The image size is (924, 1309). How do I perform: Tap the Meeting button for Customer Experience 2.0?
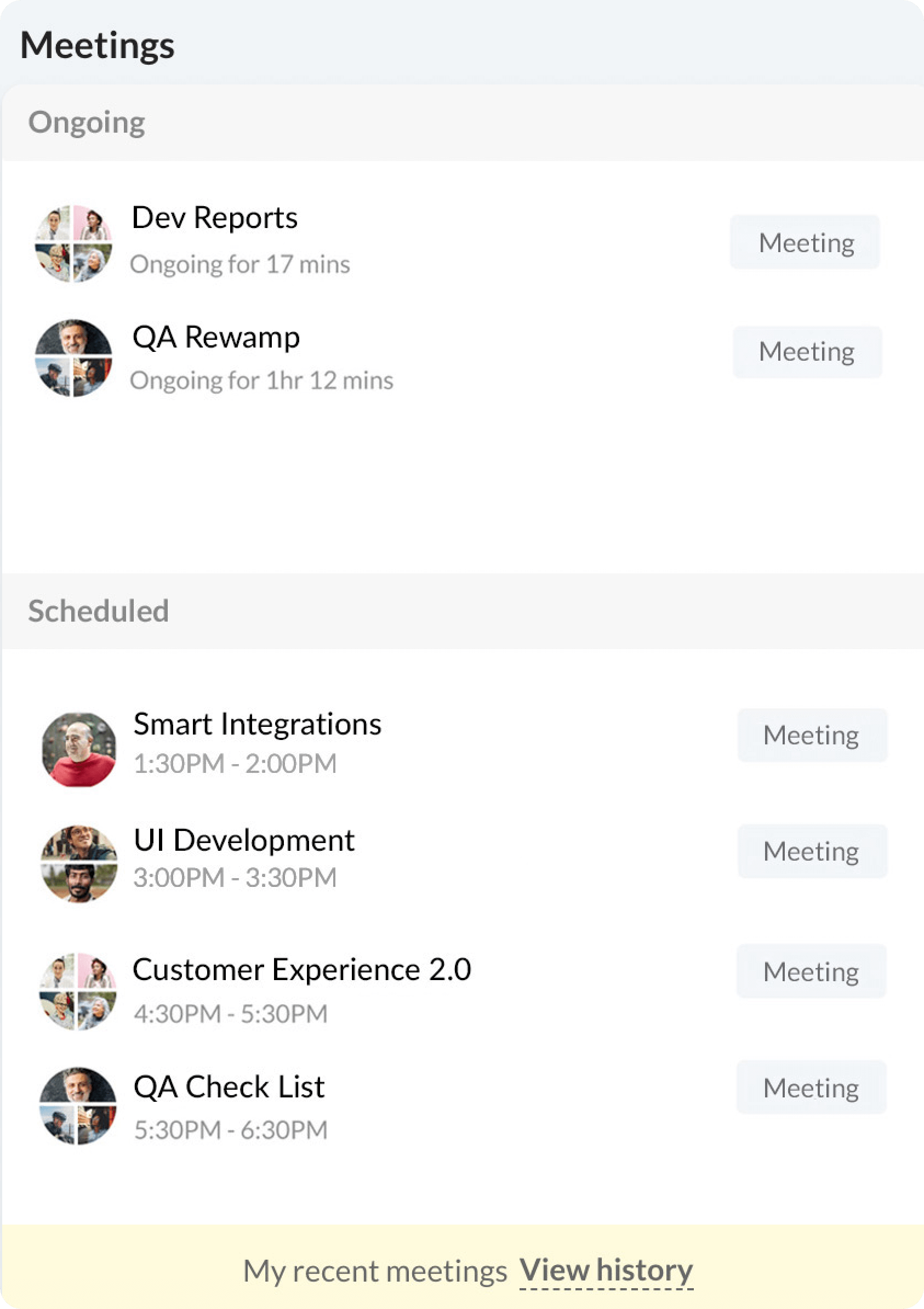(811, 971)
